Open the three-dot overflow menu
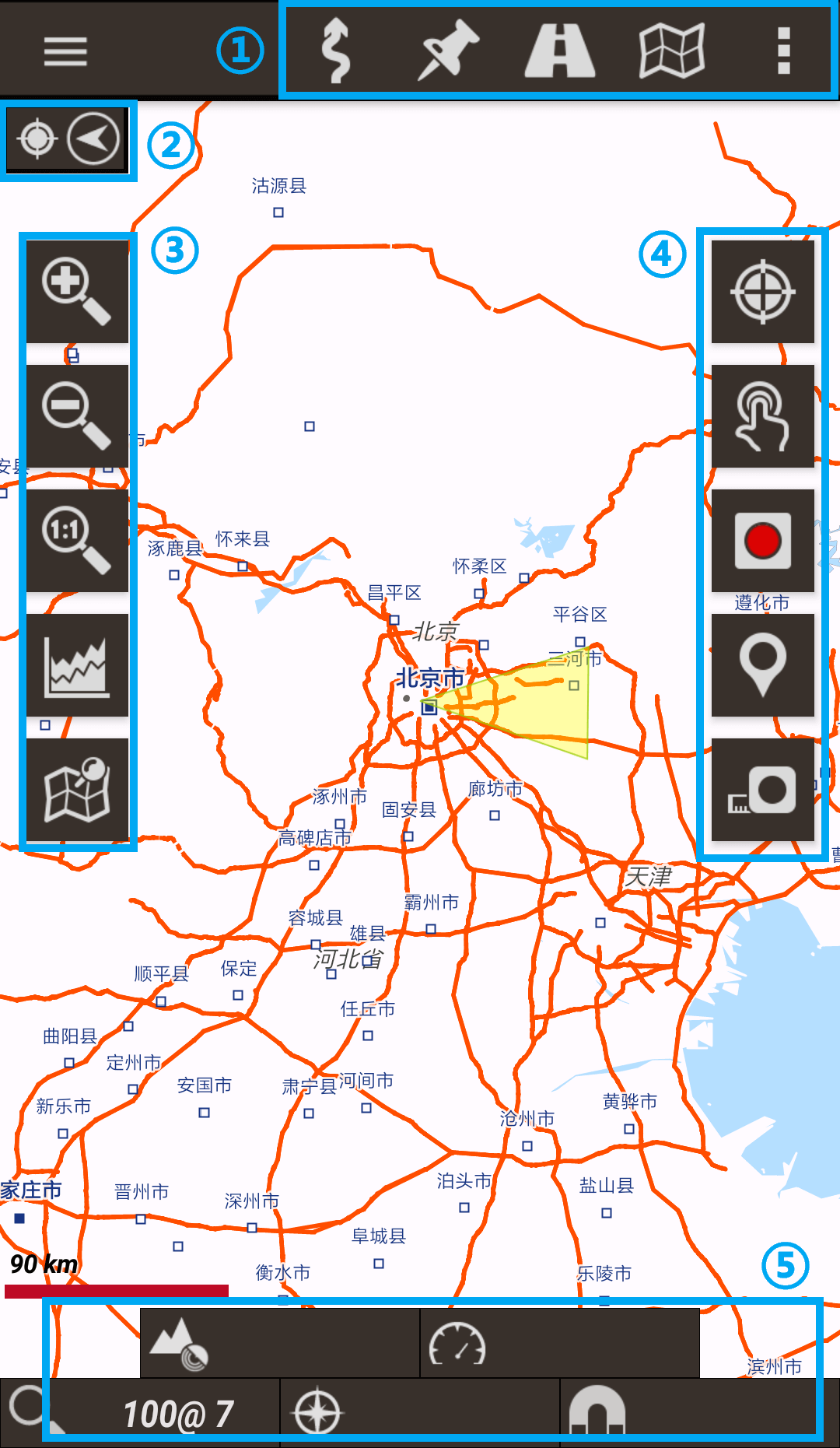840x1448 pixels. click(x=783, y=51)
